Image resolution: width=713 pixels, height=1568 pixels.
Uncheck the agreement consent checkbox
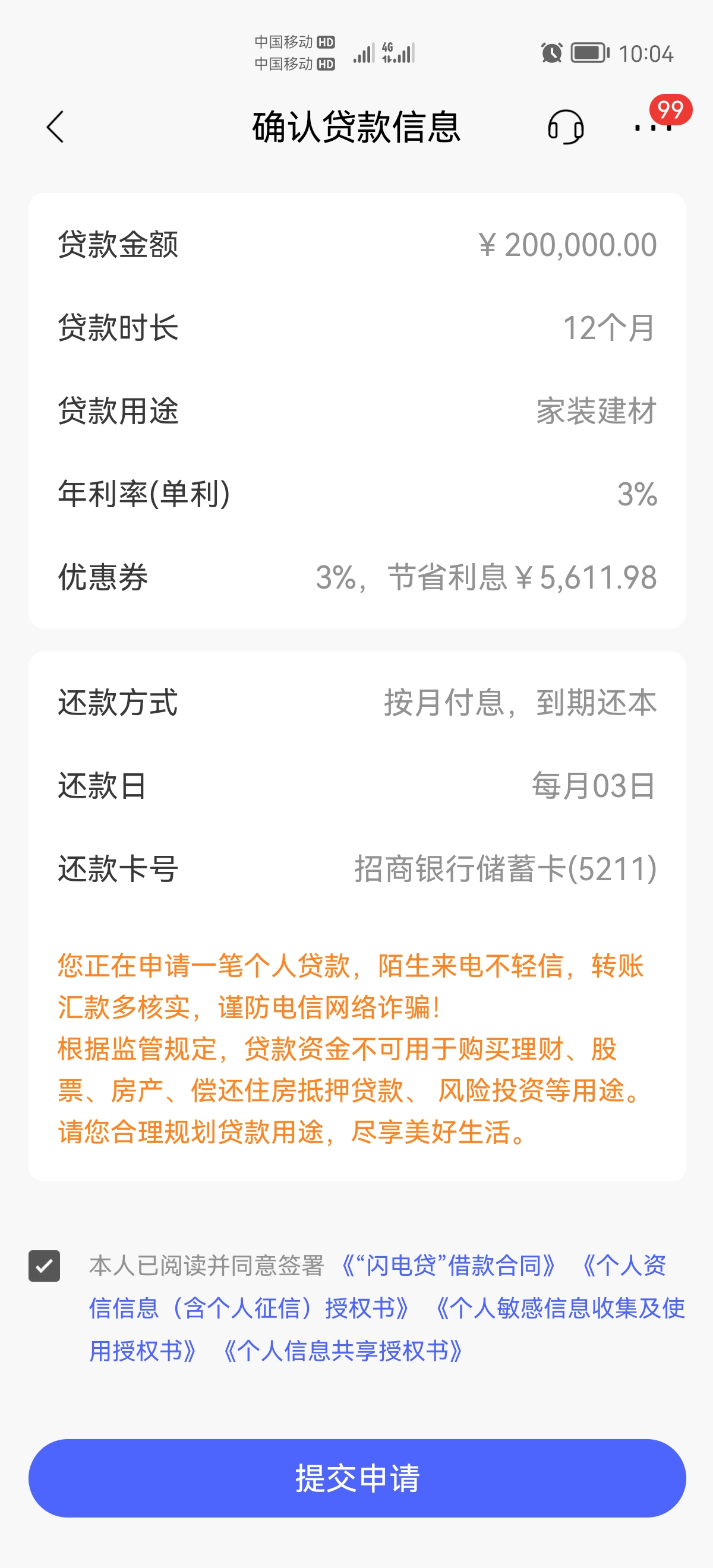45,1266
